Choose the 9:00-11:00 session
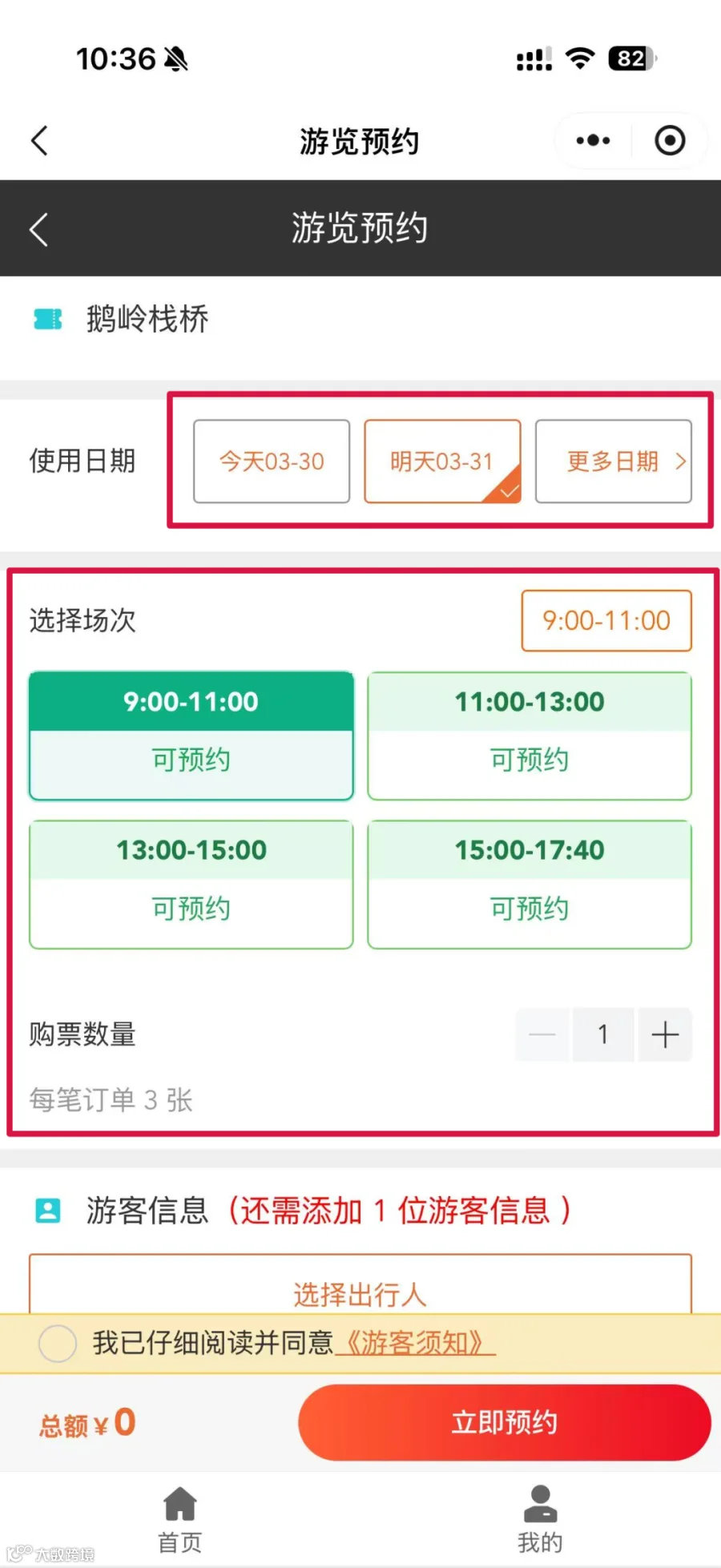The image size is (721, 1568). [191, 736]
